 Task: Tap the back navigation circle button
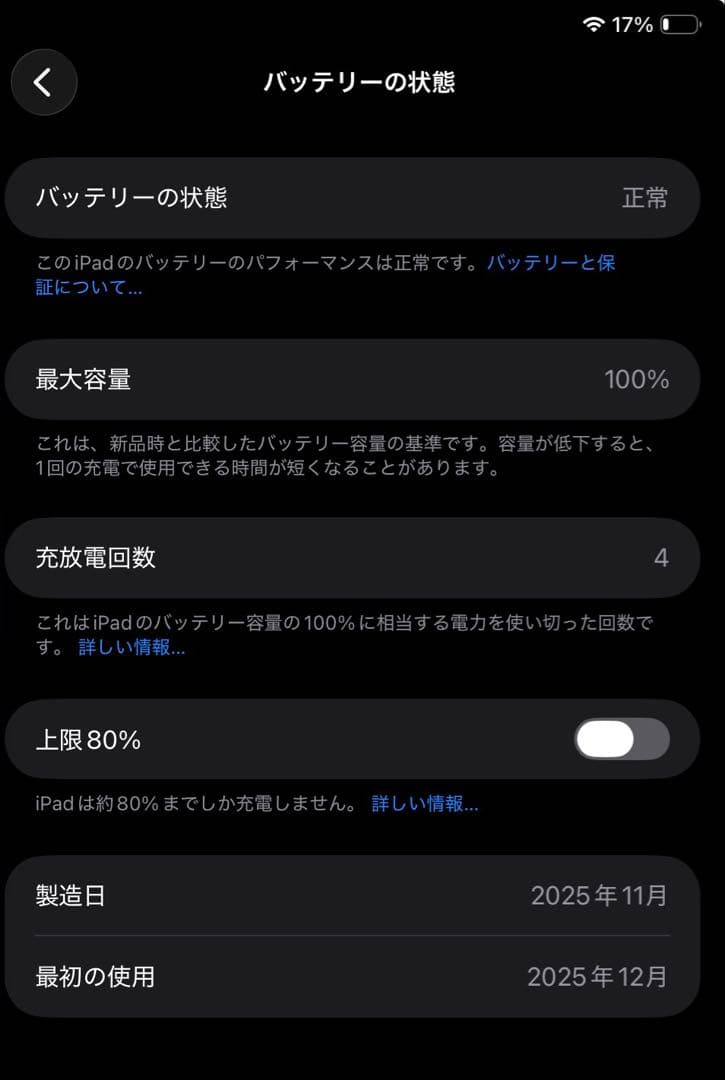(43, 83)
